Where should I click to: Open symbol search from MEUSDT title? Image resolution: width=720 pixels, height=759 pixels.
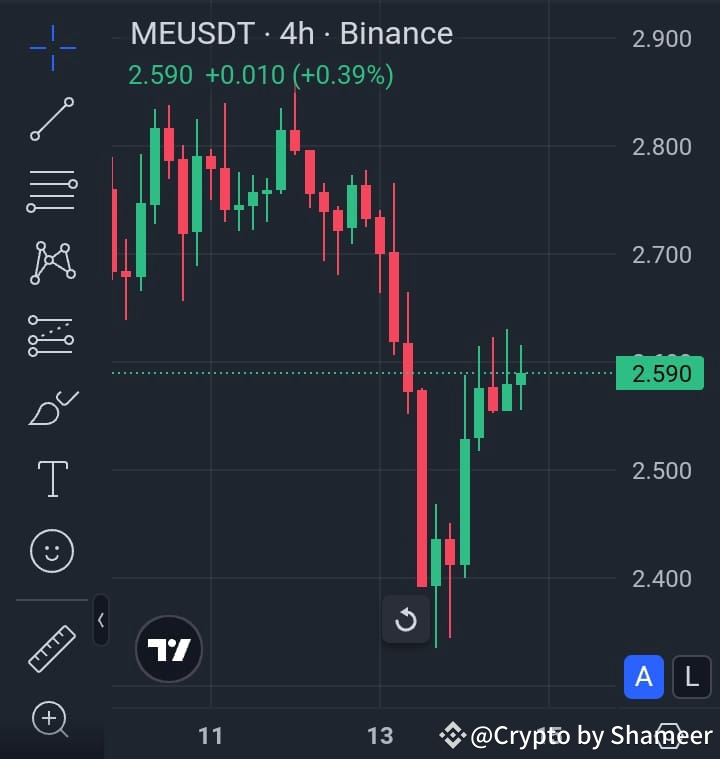click(190, 33)
